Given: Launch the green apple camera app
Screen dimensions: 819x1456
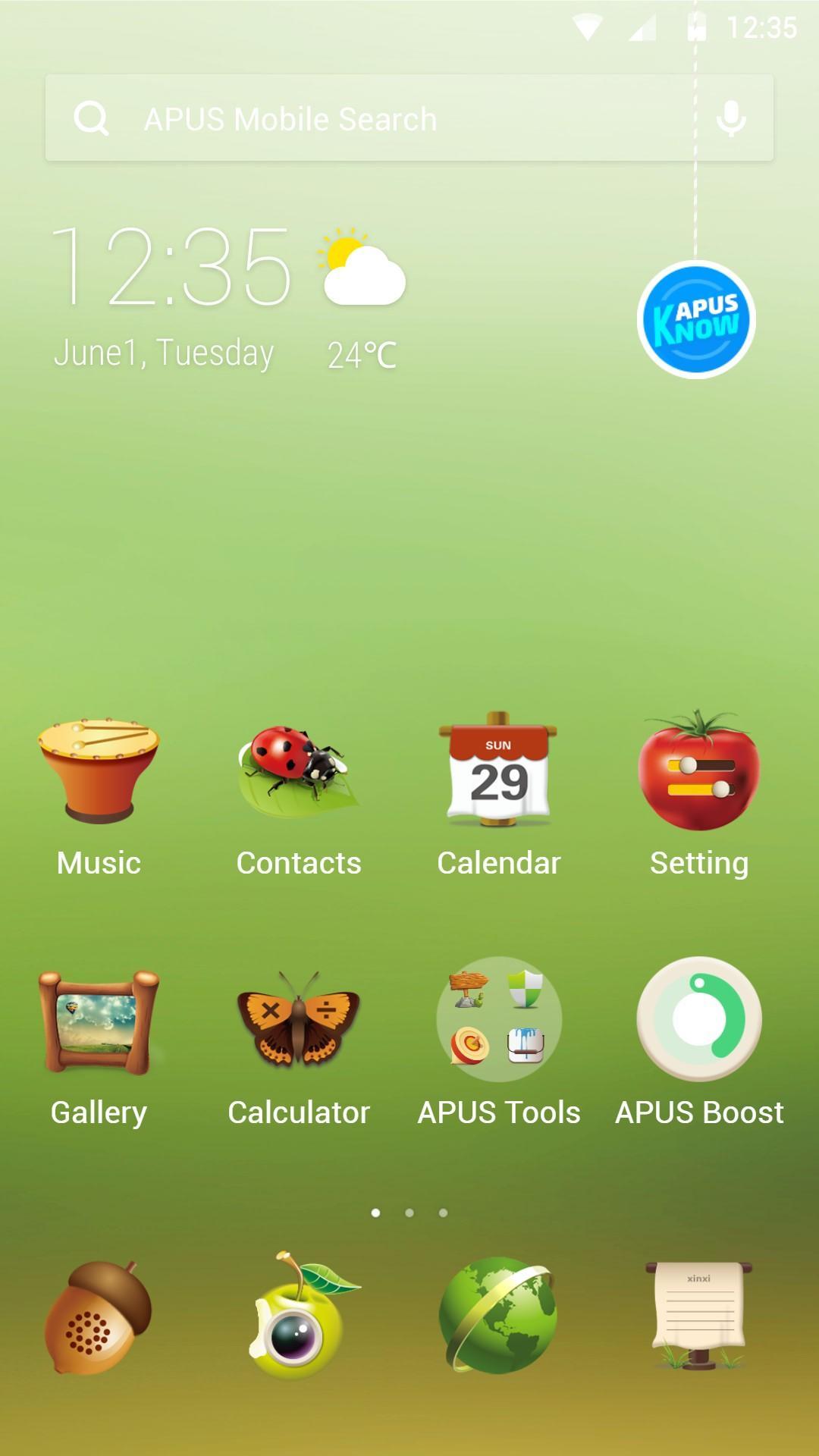Looking at the screenshot, I should click(299, 1316).
